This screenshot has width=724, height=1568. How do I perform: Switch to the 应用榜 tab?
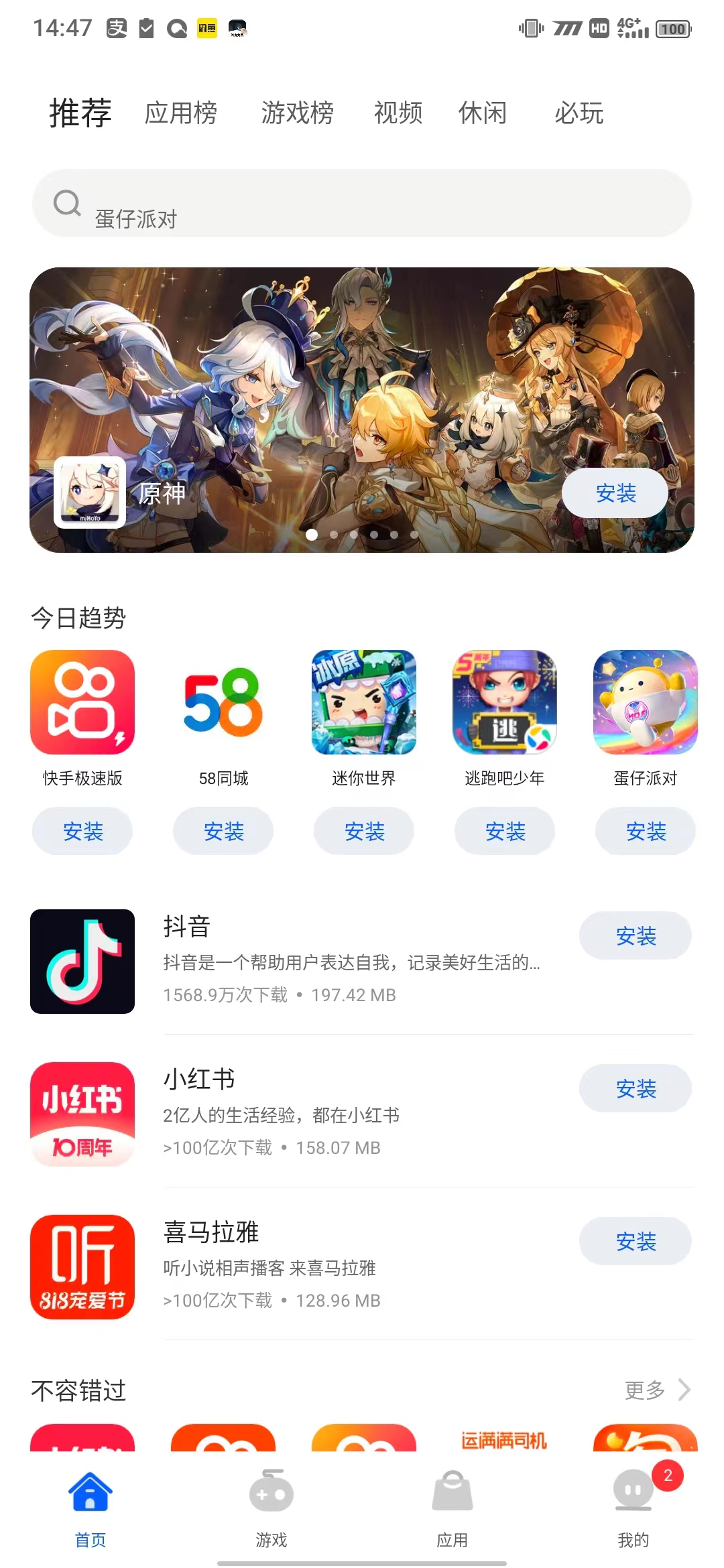(x=181, y=113)
